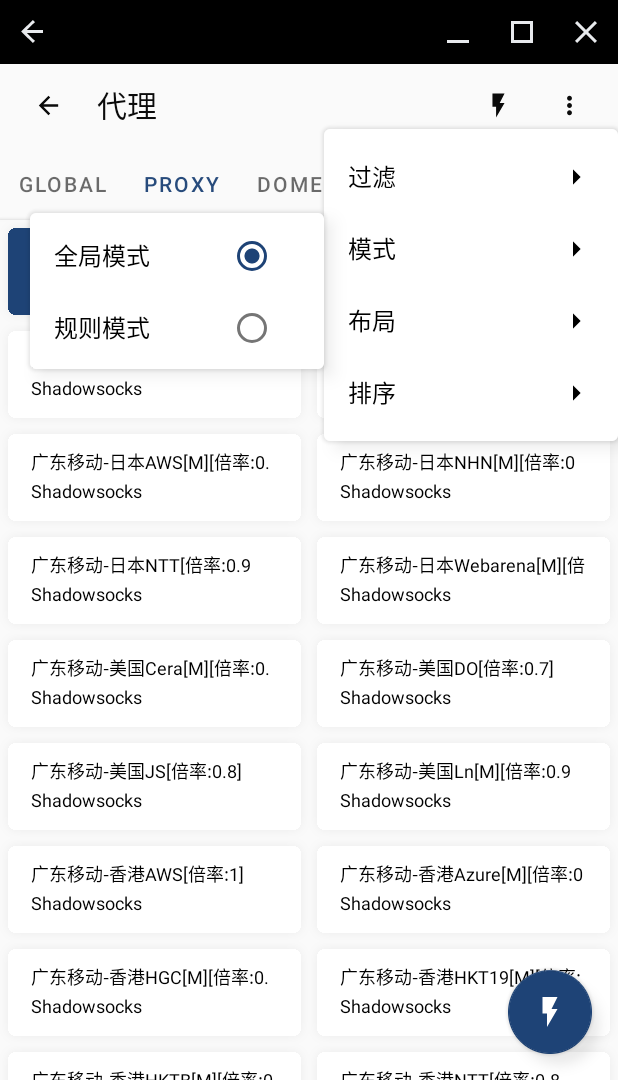
Task: Open the three-dot overflow menu
Action: pos(569,105)
